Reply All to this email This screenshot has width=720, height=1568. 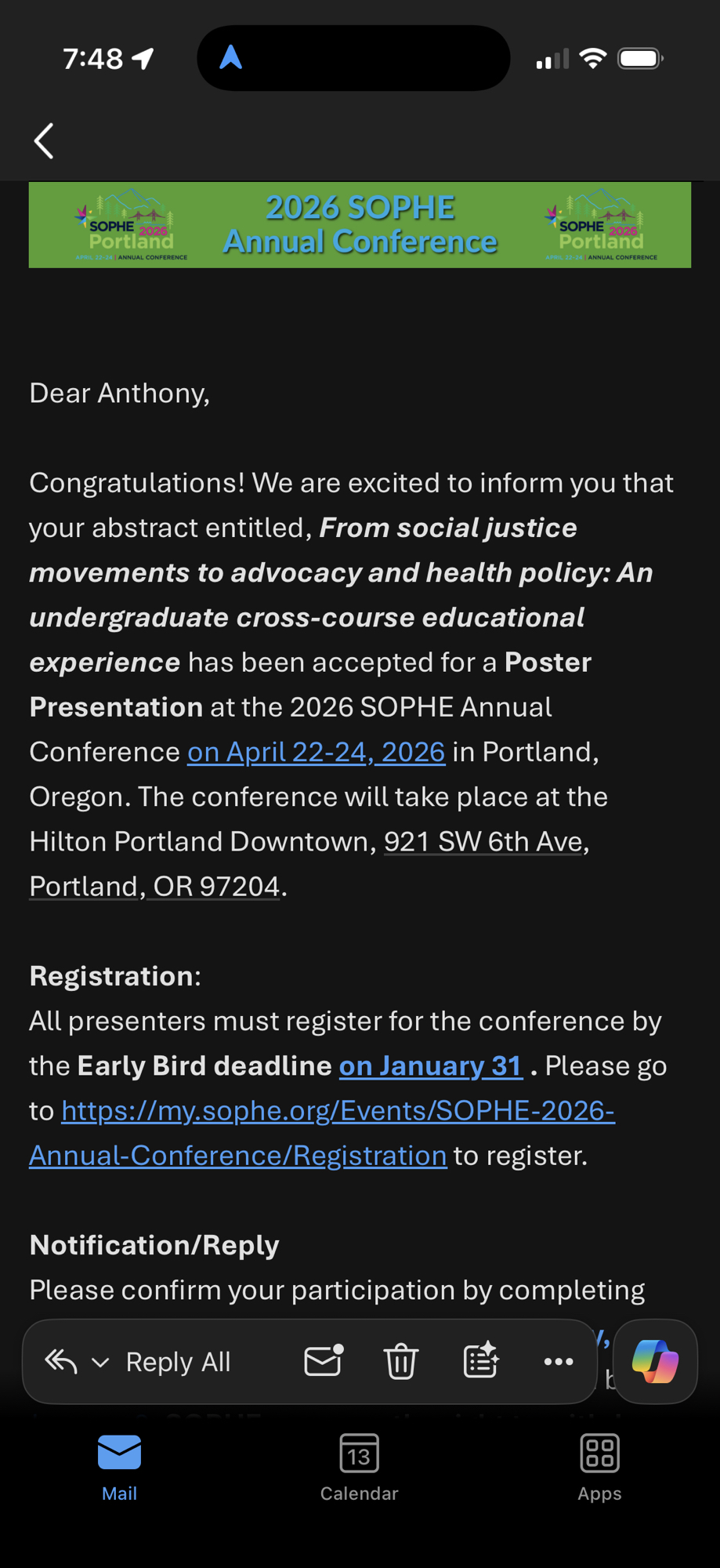coord(178,1363)
